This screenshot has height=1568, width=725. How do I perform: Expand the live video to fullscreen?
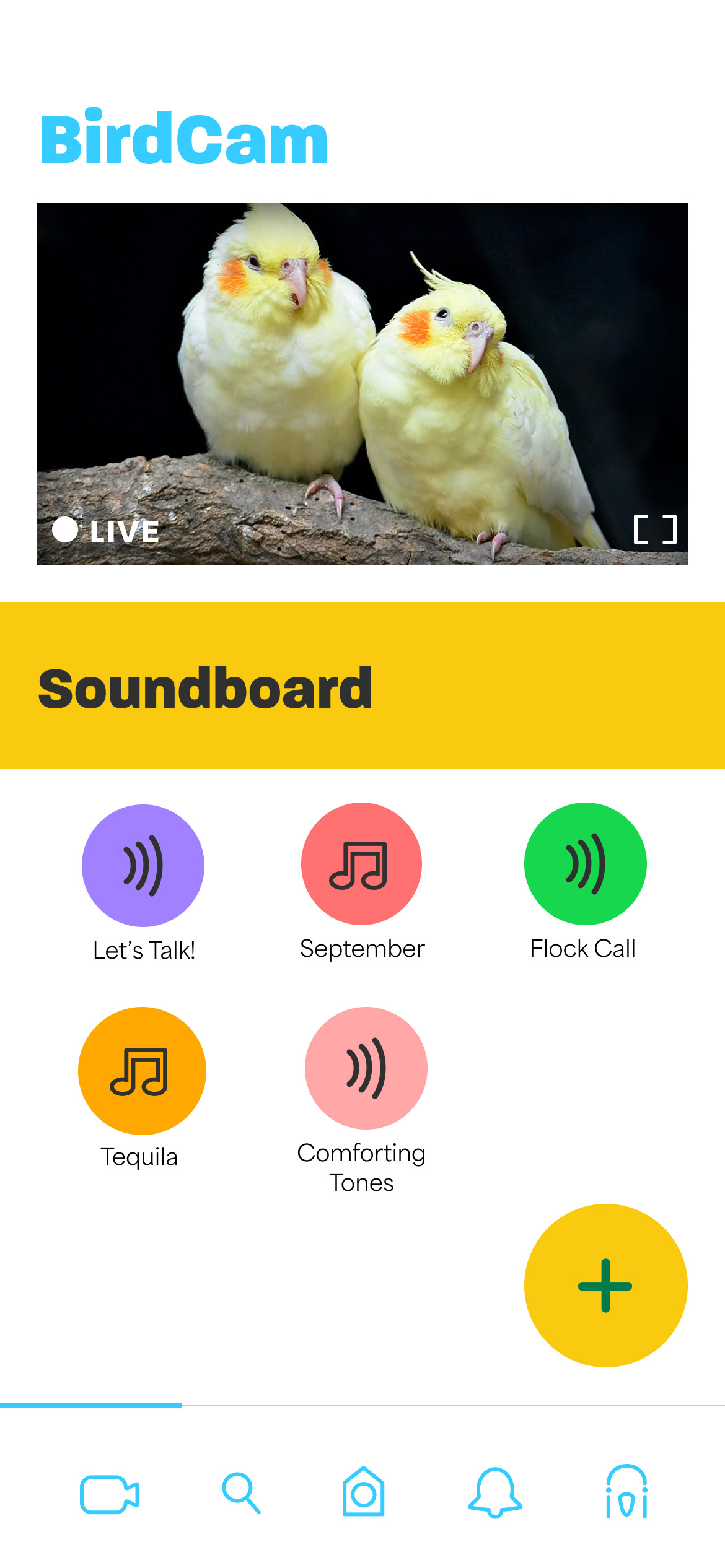click(655, 530)
